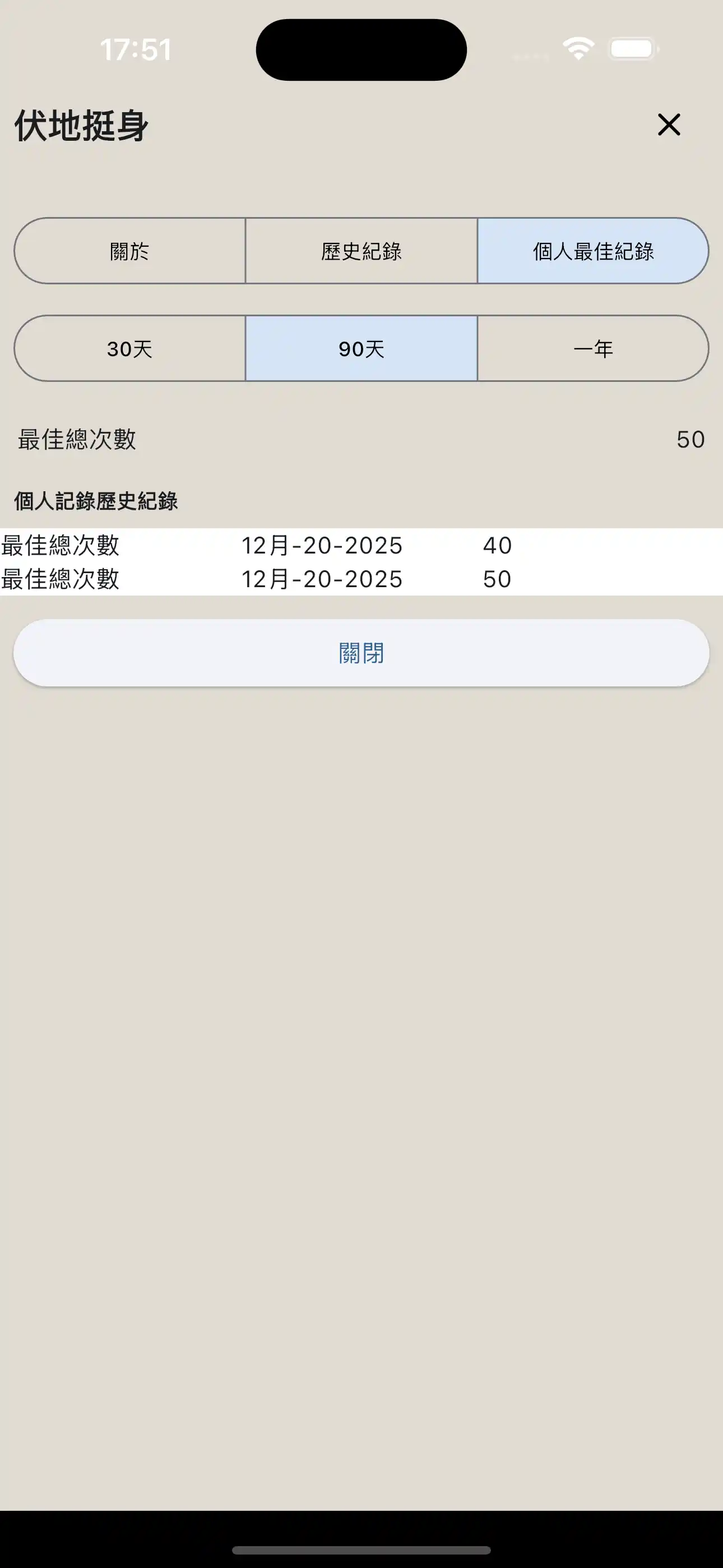
Task: Select the 個人最佳紀錄 tab
Action: 594,250
